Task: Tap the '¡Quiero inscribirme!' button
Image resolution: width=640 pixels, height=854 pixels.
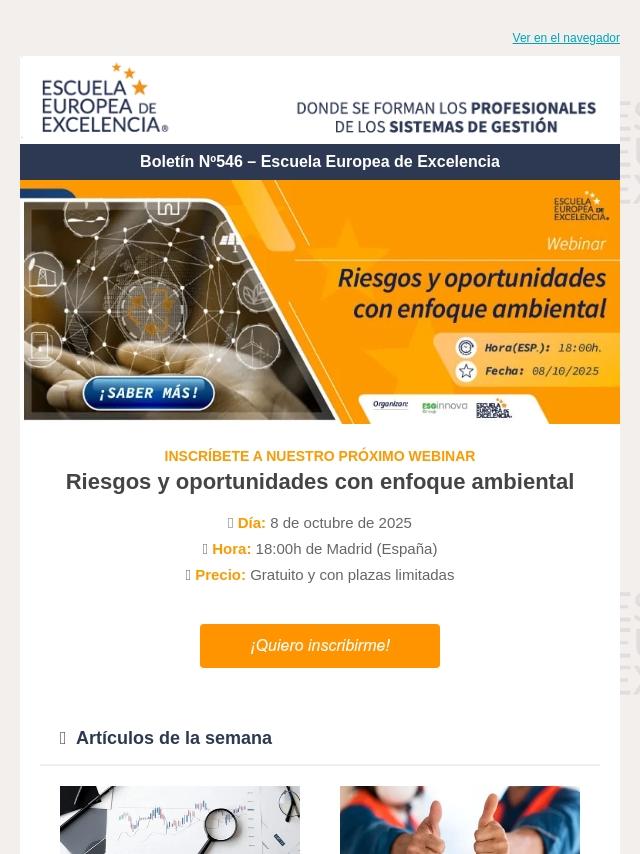Action: pyautogui.click(x=320, y=646)
